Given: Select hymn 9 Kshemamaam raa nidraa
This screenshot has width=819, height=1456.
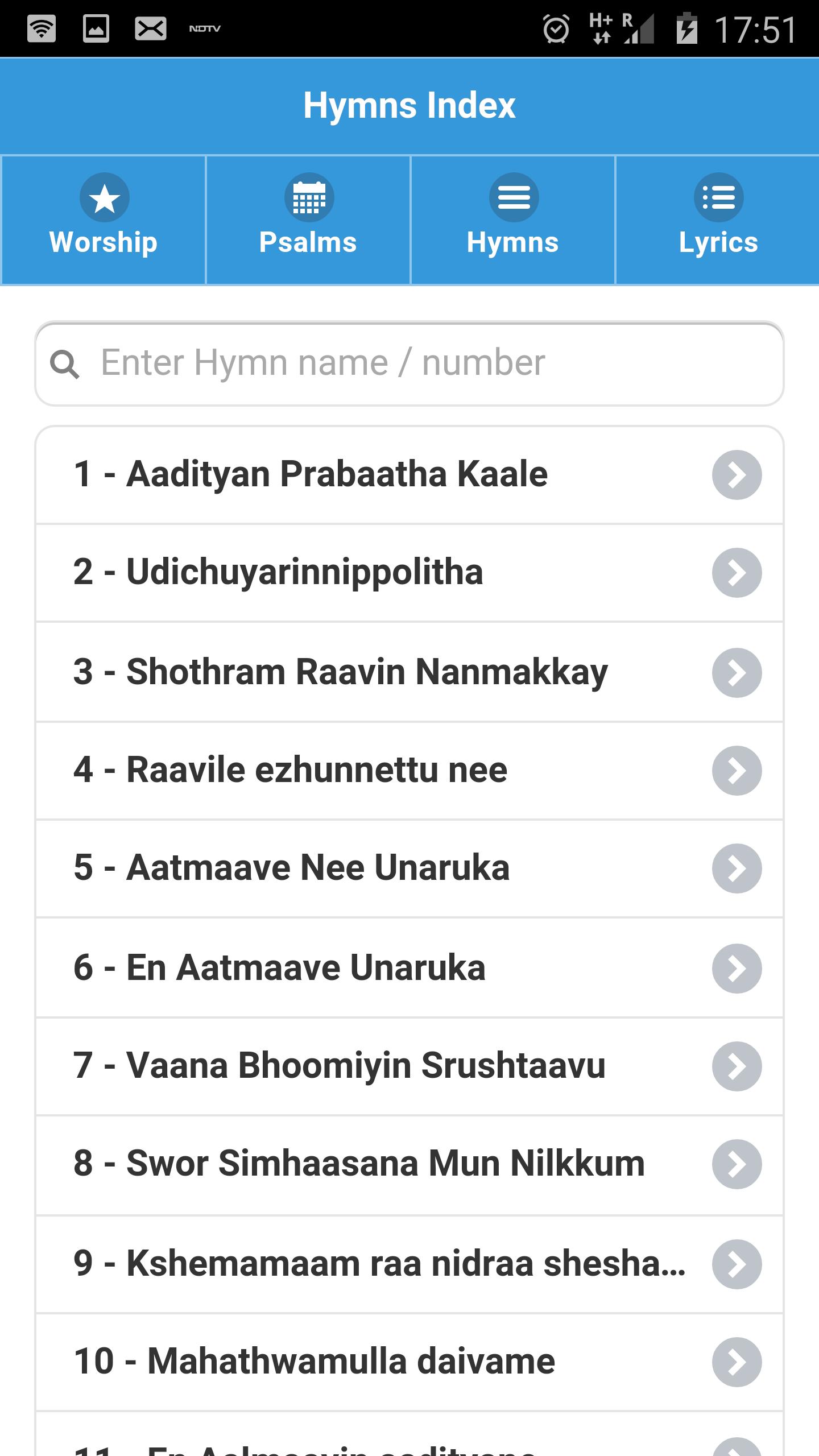Looking at the screenshot, I should [409, 1264].
